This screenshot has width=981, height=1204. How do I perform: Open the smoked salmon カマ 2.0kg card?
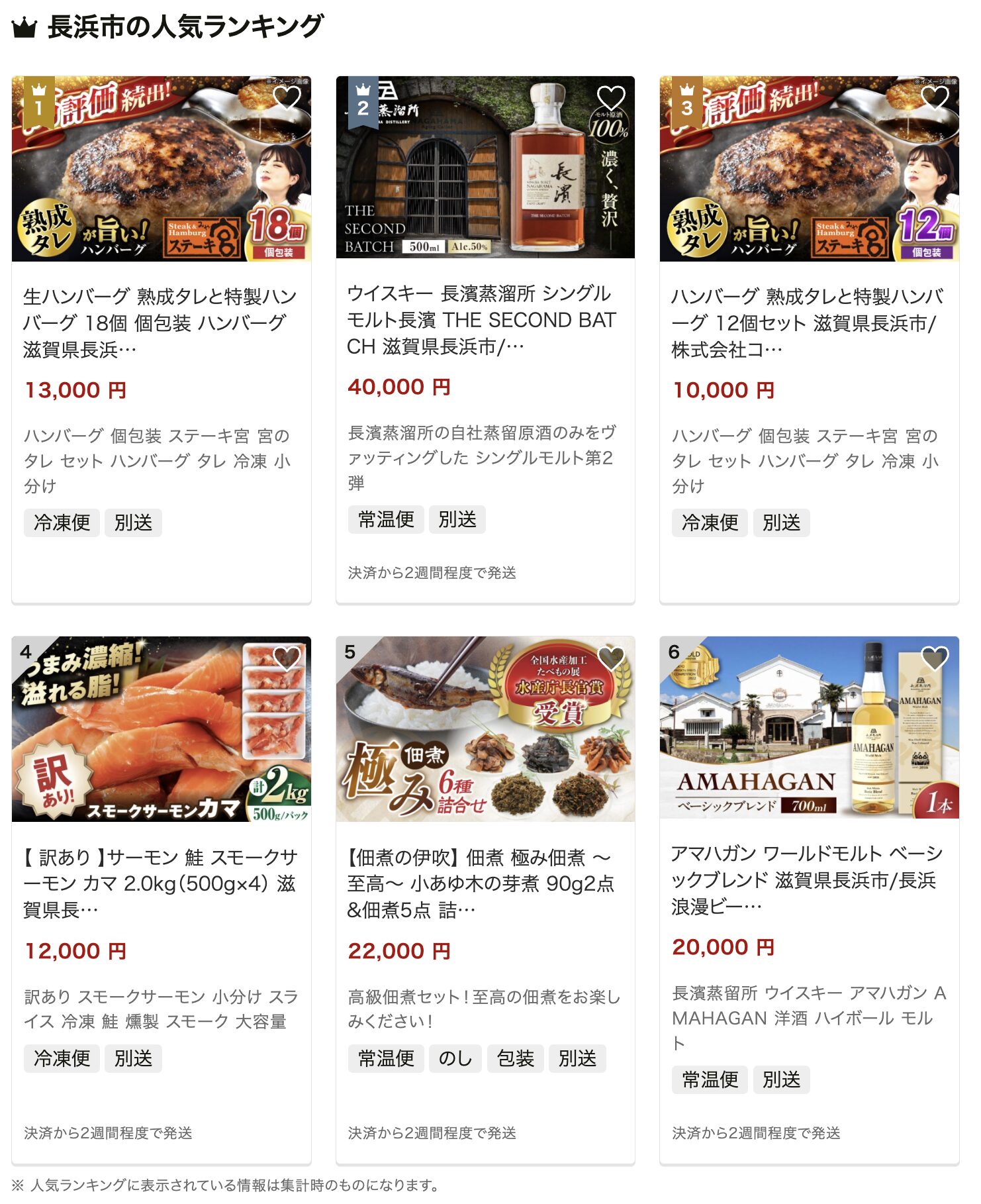pyautogui.click(x=160, y=883)
